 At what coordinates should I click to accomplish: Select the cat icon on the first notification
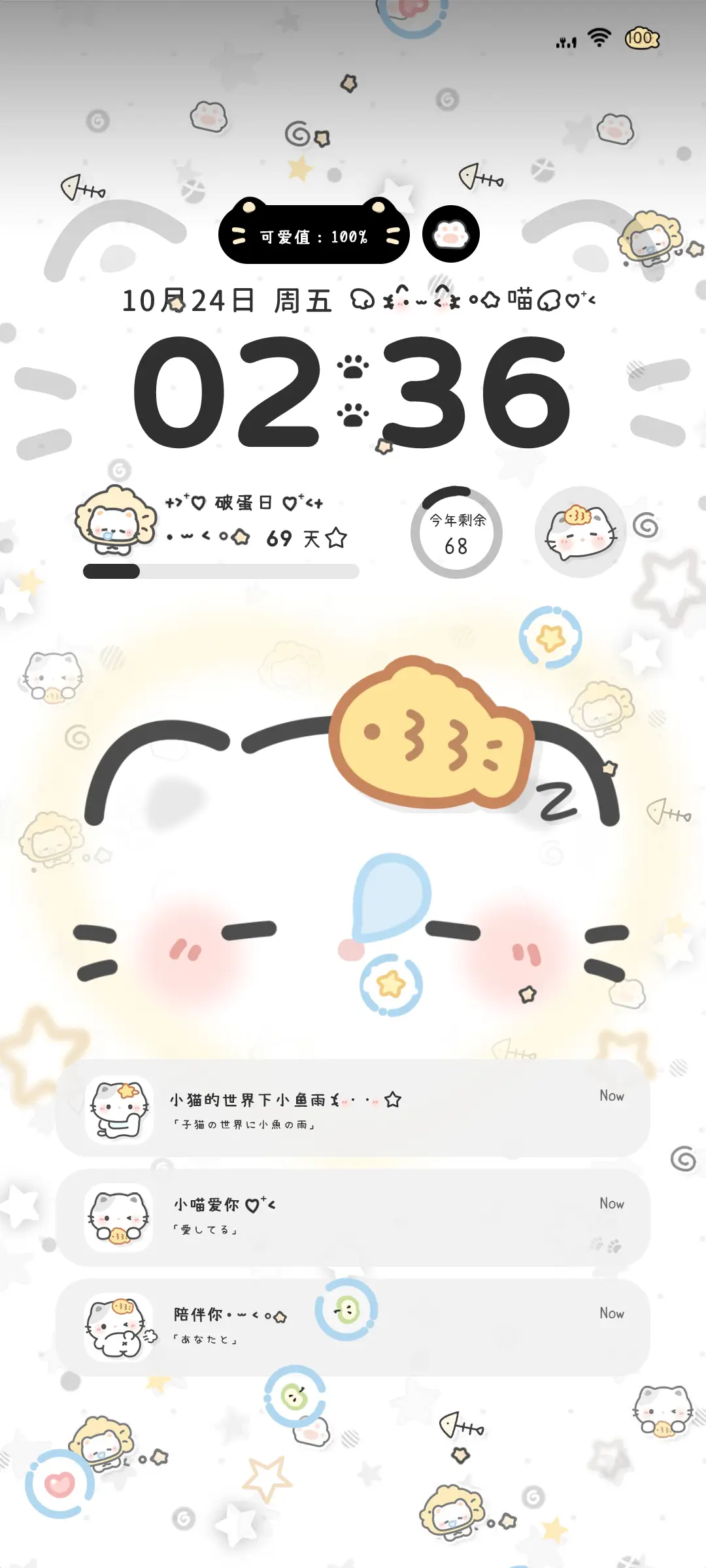(x=118, y=1111)
